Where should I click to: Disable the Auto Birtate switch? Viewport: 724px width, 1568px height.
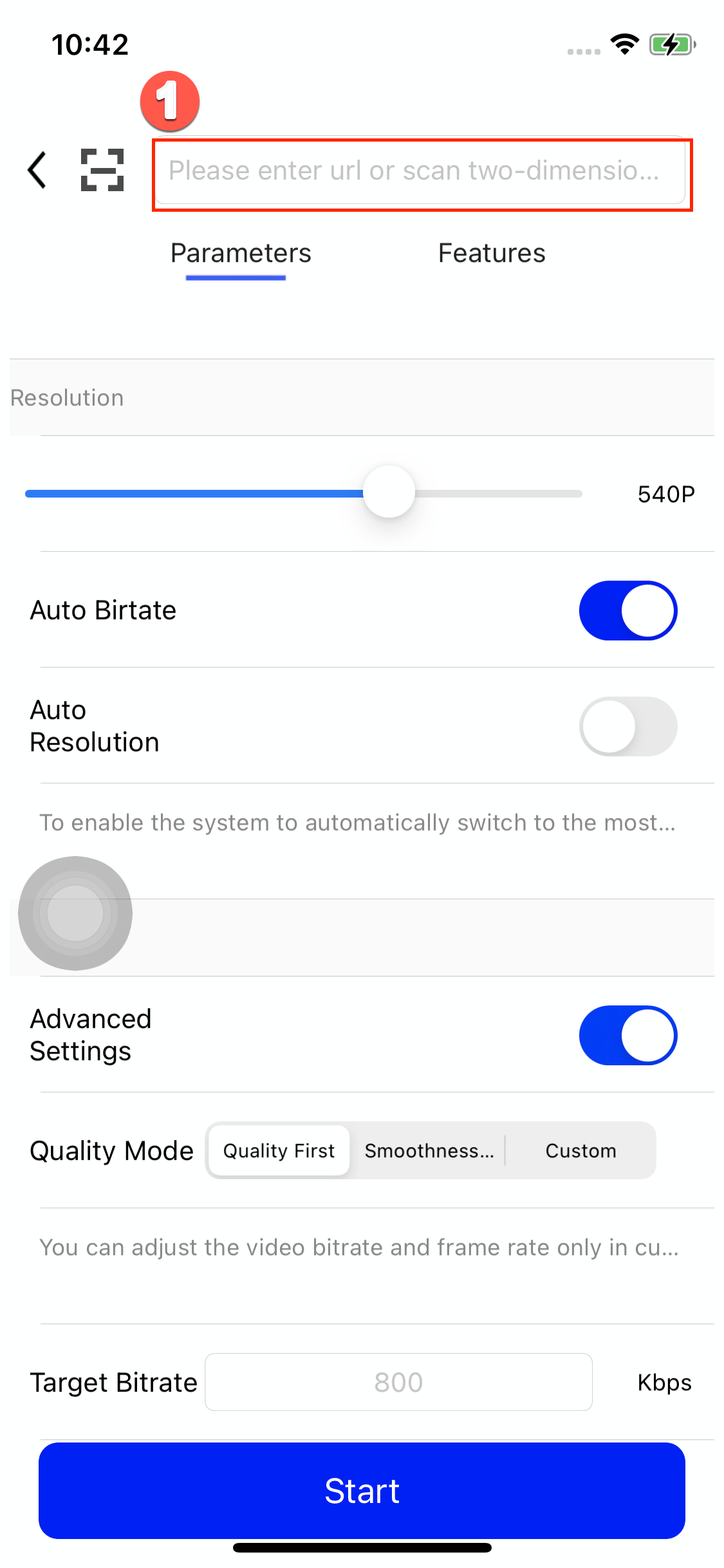(x=627, y=610)
